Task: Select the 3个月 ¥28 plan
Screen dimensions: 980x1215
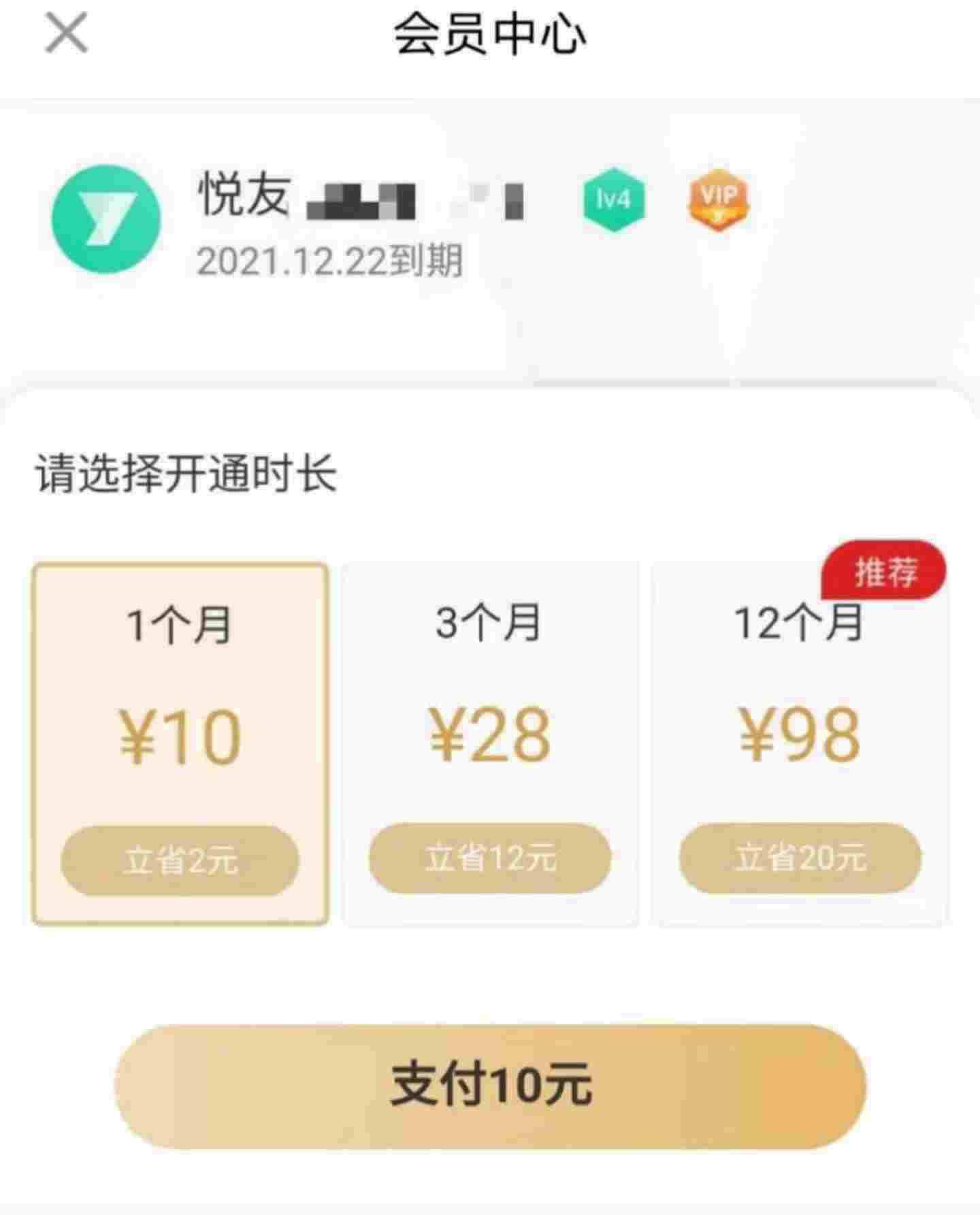Action: pyautogui.click(x=490, y=742)
